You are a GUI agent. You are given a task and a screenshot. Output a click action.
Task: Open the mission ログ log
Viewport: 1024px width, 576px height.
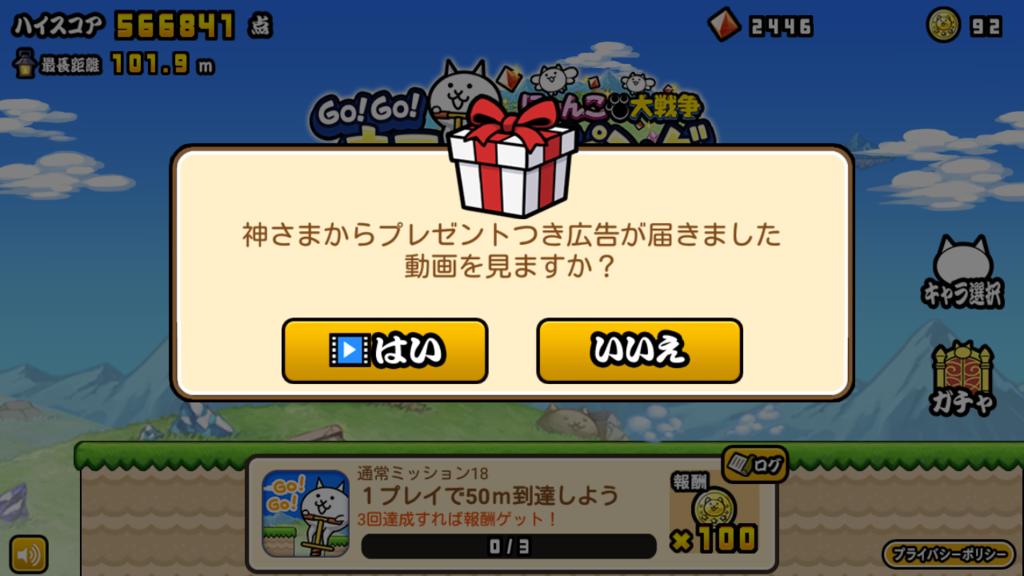point(755,464)
